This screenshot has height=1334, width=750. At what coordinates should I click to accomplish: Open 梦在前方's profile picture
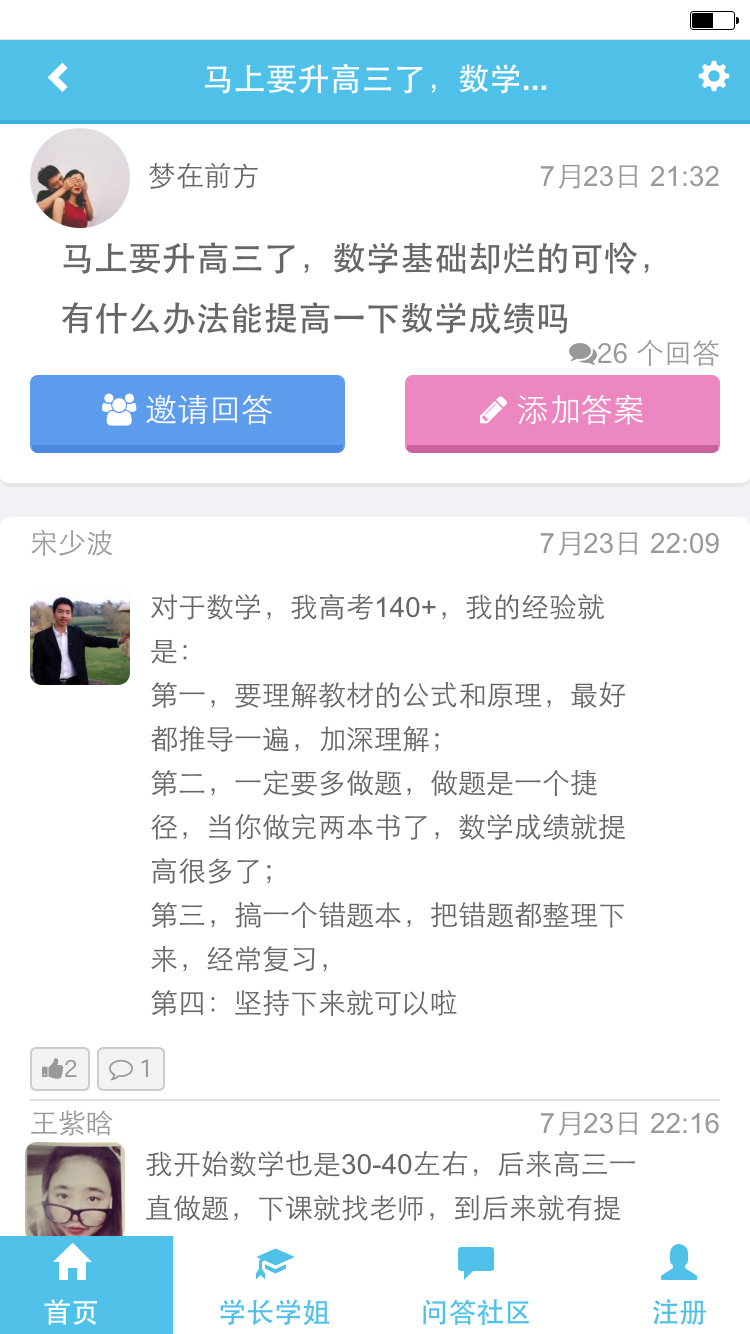coord(80,178)
